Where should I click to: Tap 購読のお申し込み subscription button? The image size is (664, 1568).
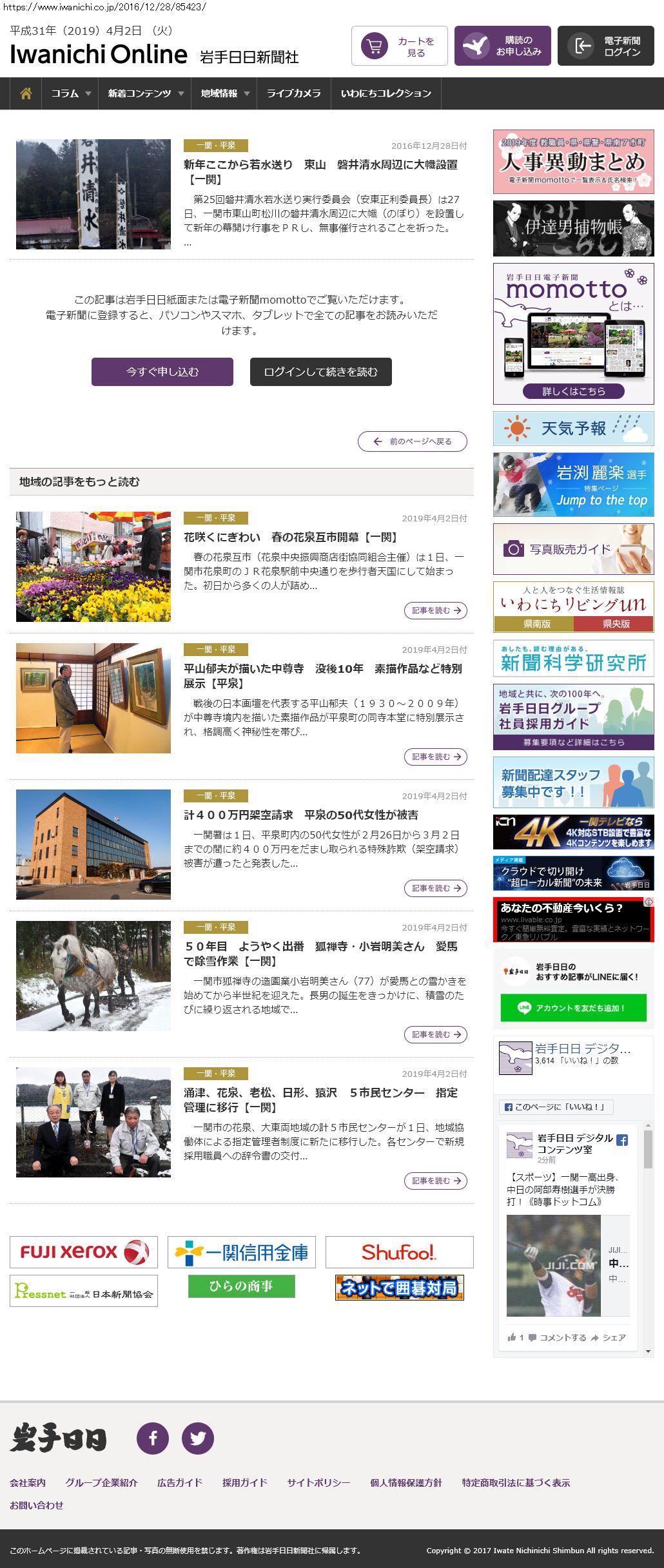coord(502,46)
